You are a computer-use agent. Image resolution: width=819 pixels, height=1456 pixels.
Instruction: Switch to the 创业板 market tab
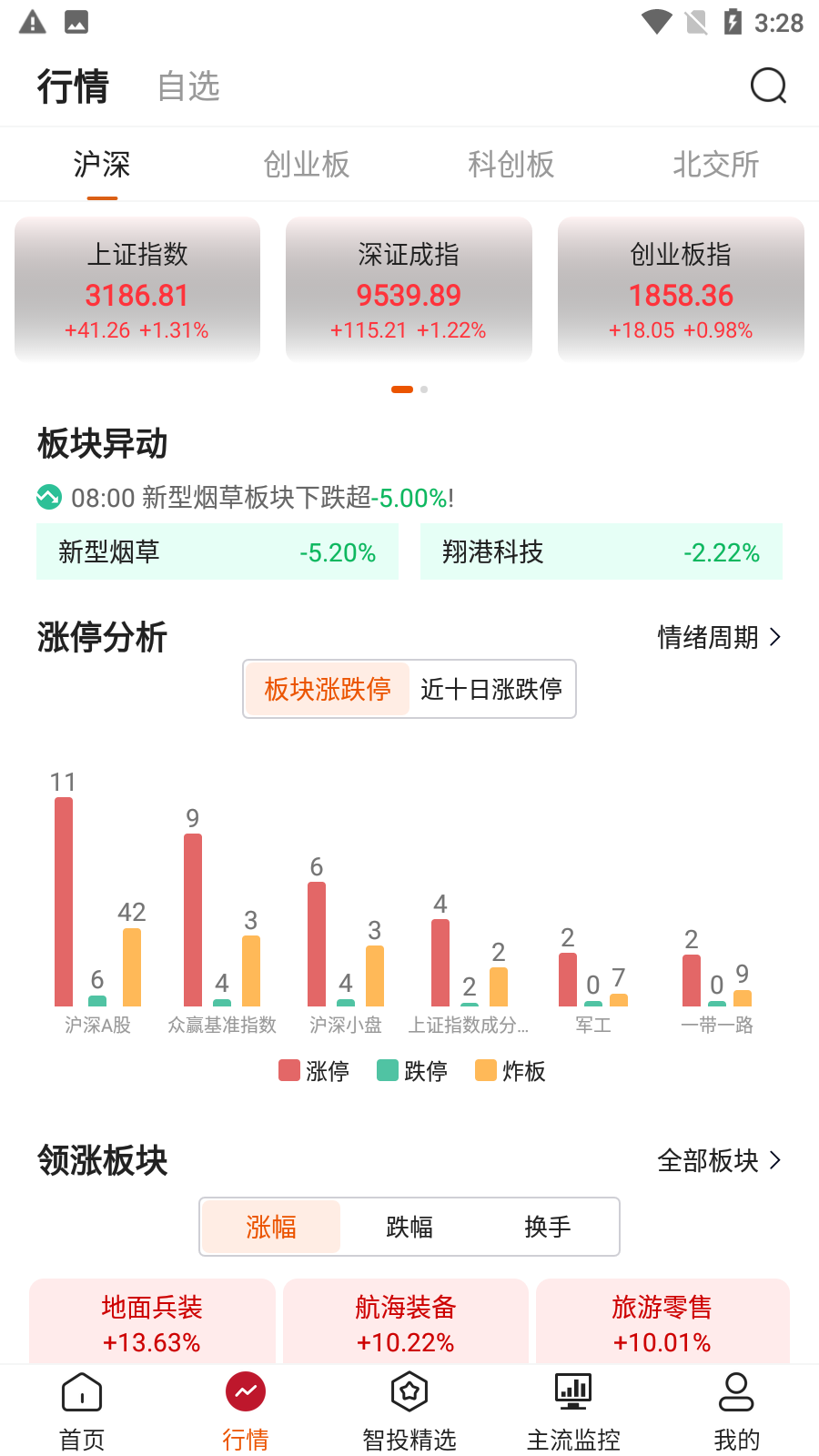click(307, 165)
